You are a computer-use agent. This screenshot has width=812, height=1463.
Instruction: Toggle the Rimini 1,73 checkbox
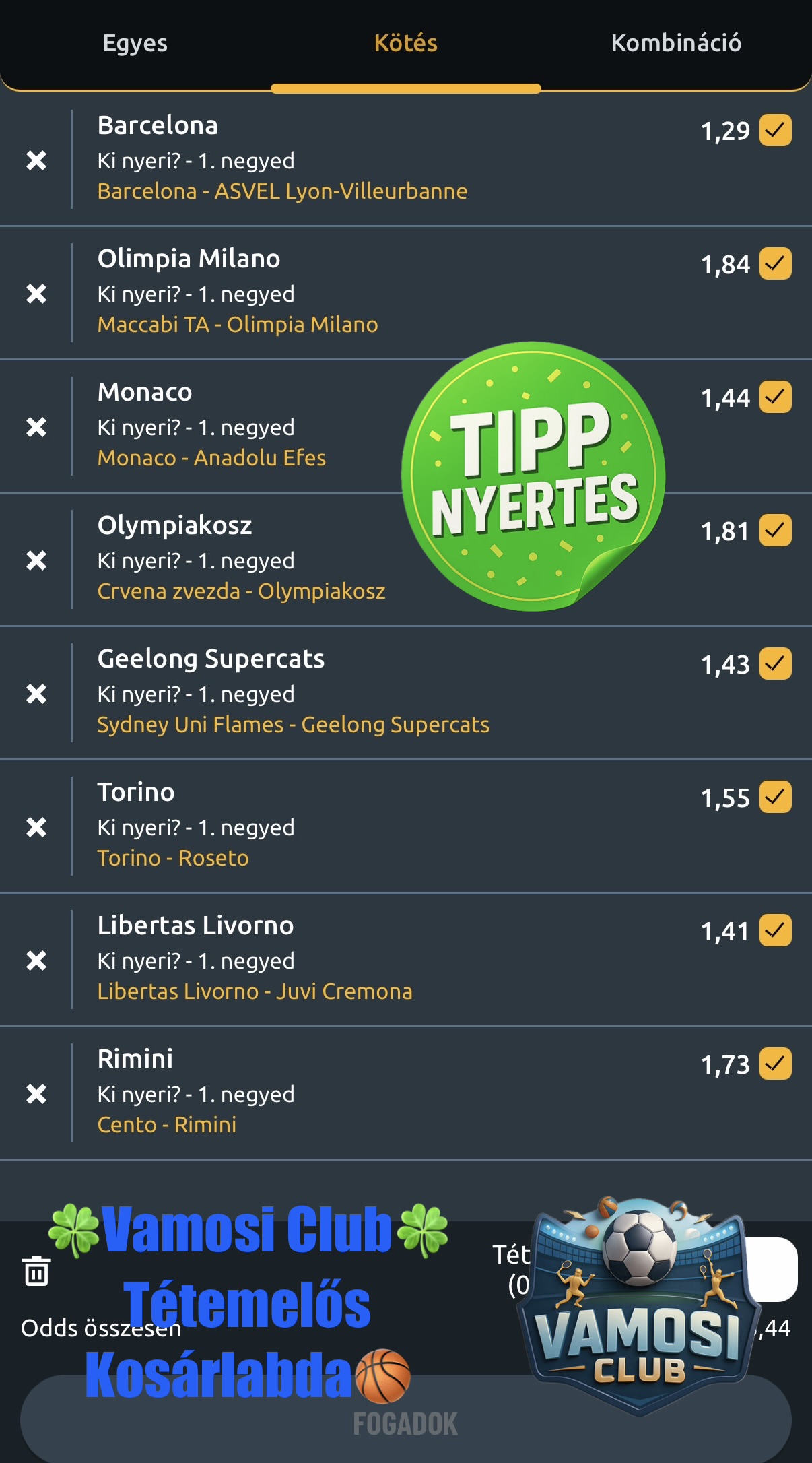775,1064
